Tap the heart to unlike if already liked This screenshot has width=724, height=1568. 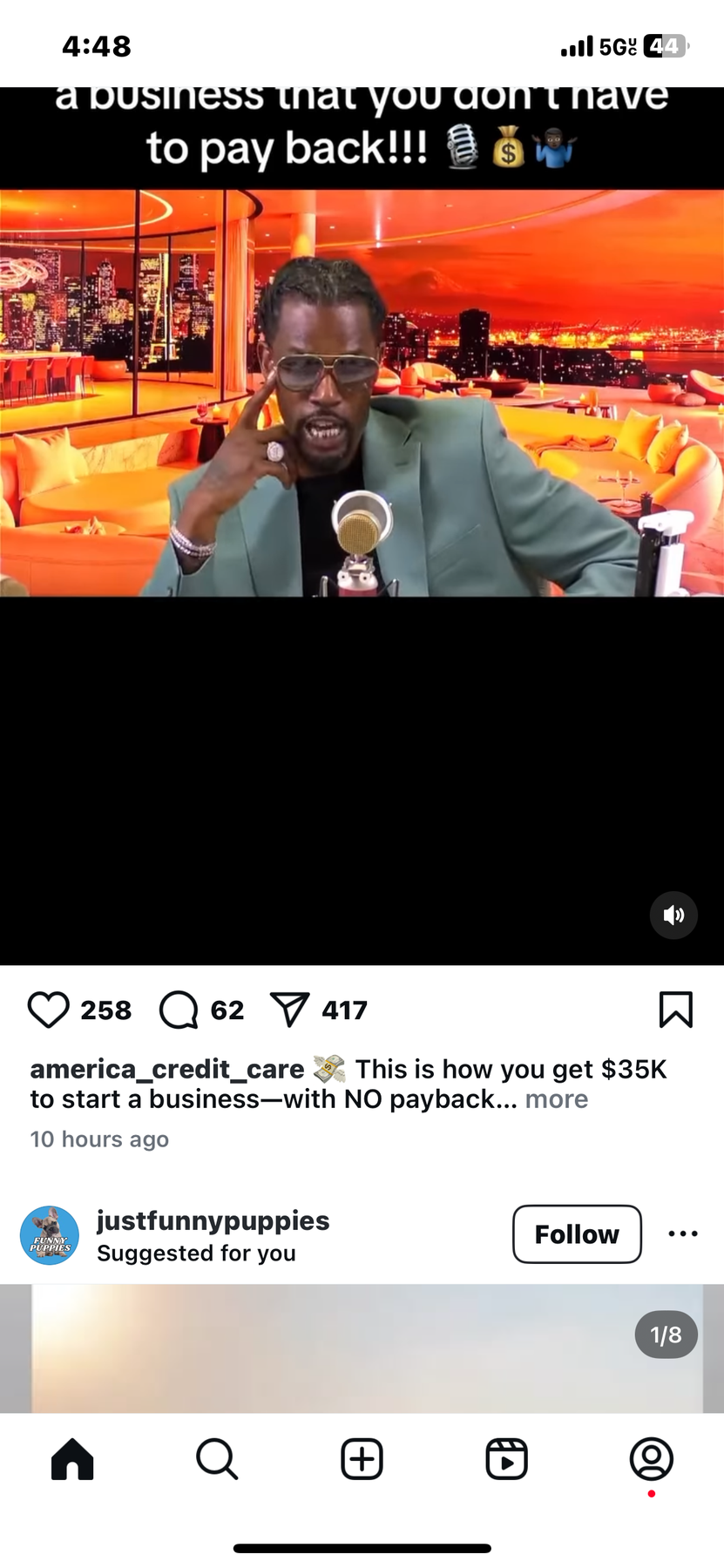pos(50,1010)
